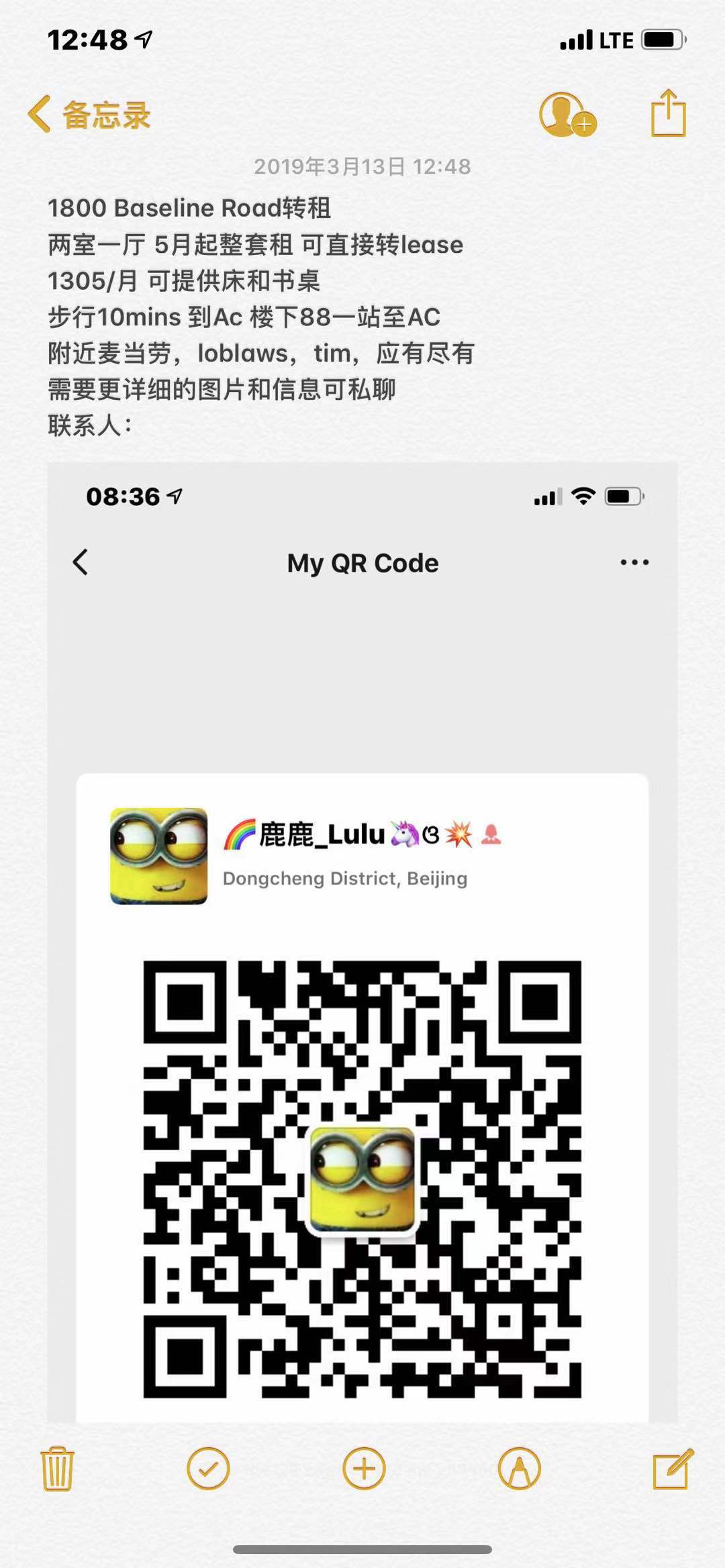The image size is (725, 1568).
Task: Open the embedded QR code screenshot
Action: click(x=362, y=939)
